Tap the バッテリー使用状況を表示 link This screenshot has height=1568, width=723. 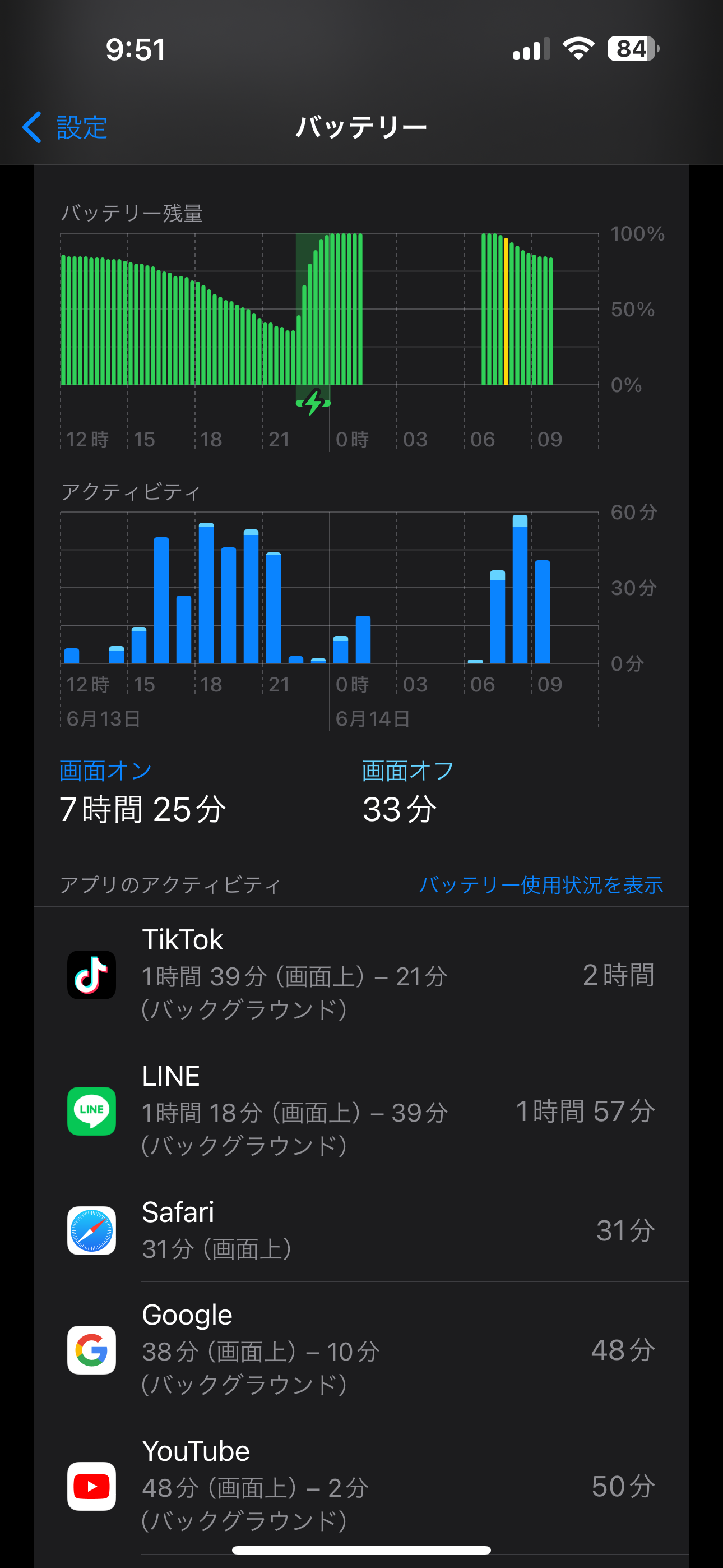click(540, 884)
